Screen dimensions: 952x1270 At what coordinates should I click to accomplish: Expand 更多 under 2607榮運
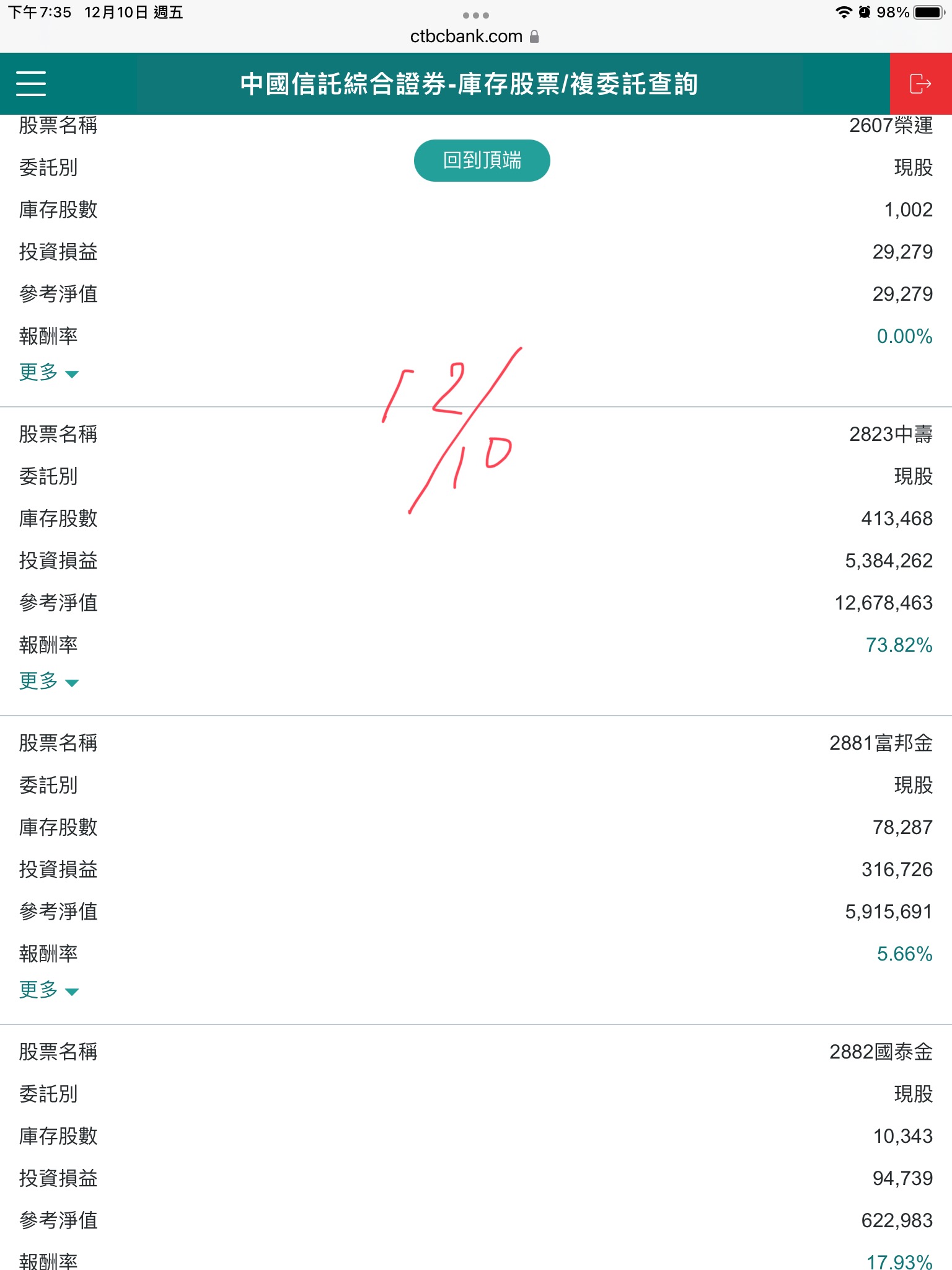[x=48, y=373]
